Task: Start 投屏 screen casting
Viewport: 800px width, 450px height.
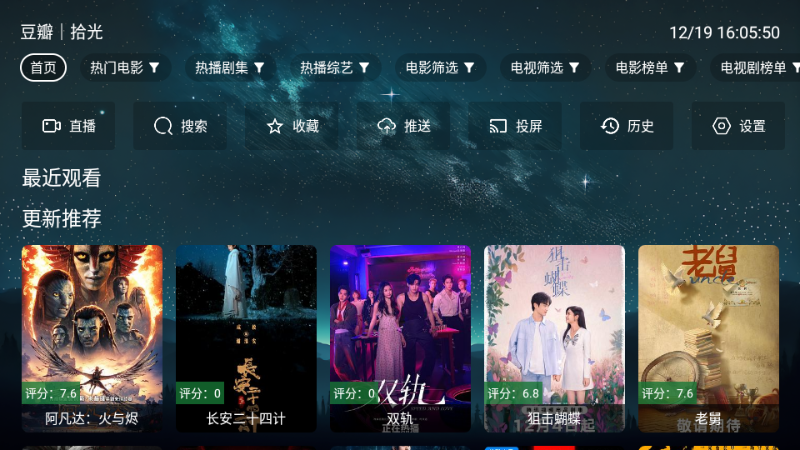Action: click(x=515, y=126)
